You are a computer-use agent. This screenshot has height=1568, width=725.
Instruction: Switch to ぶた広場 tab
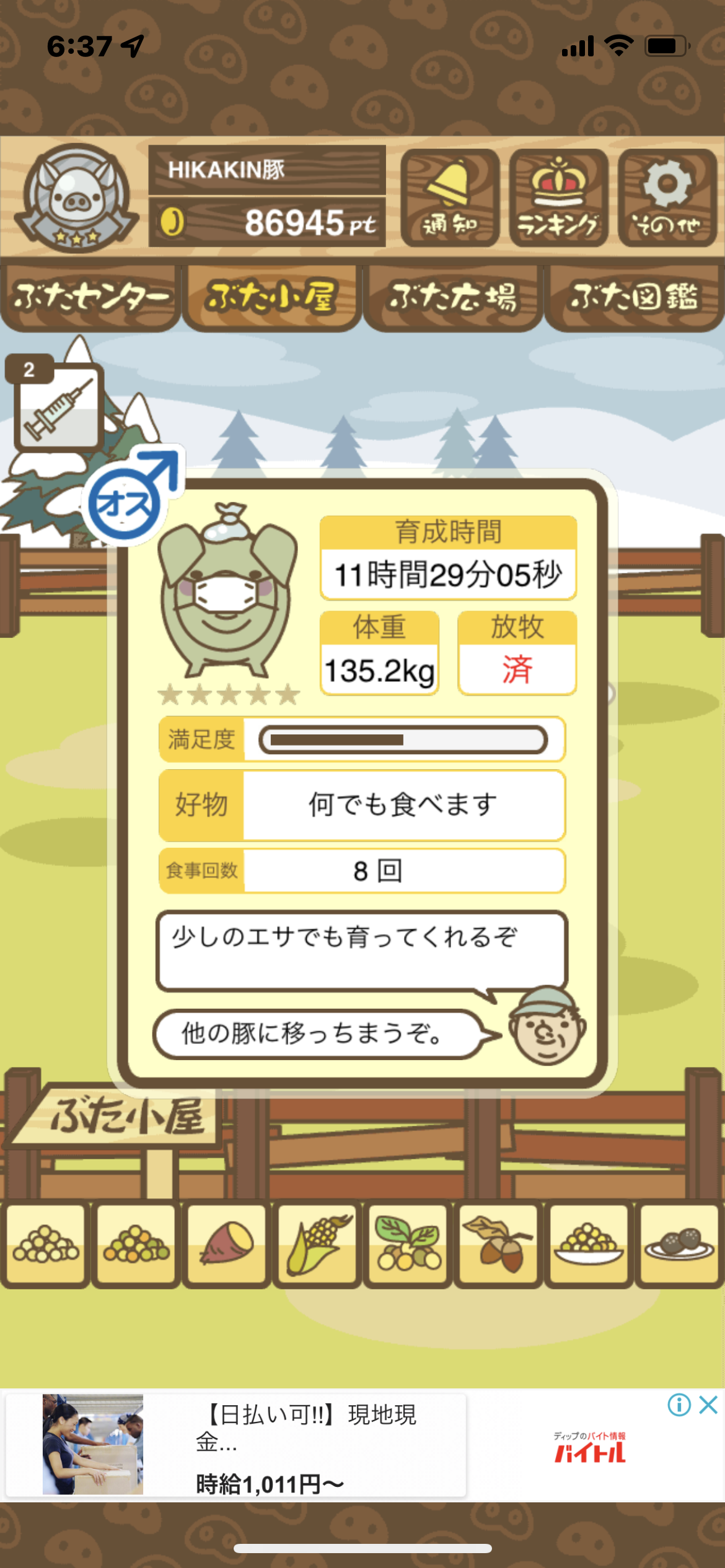pos(453,298)
